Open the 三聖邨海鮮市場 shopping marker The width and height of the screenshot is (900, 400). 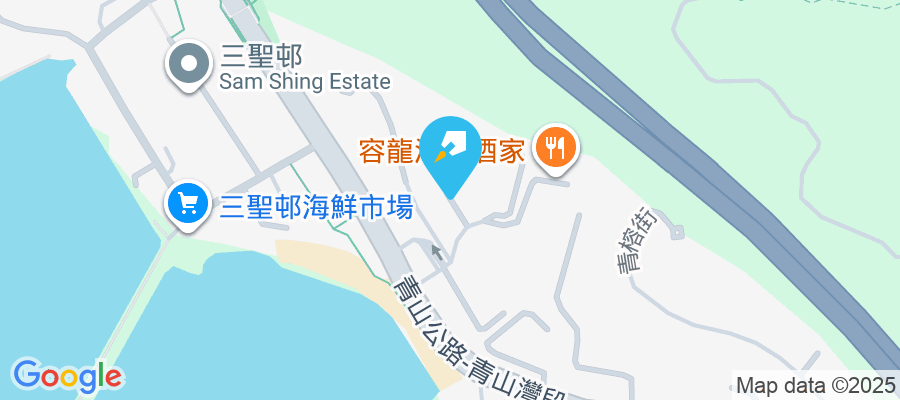tap(188, 203)
